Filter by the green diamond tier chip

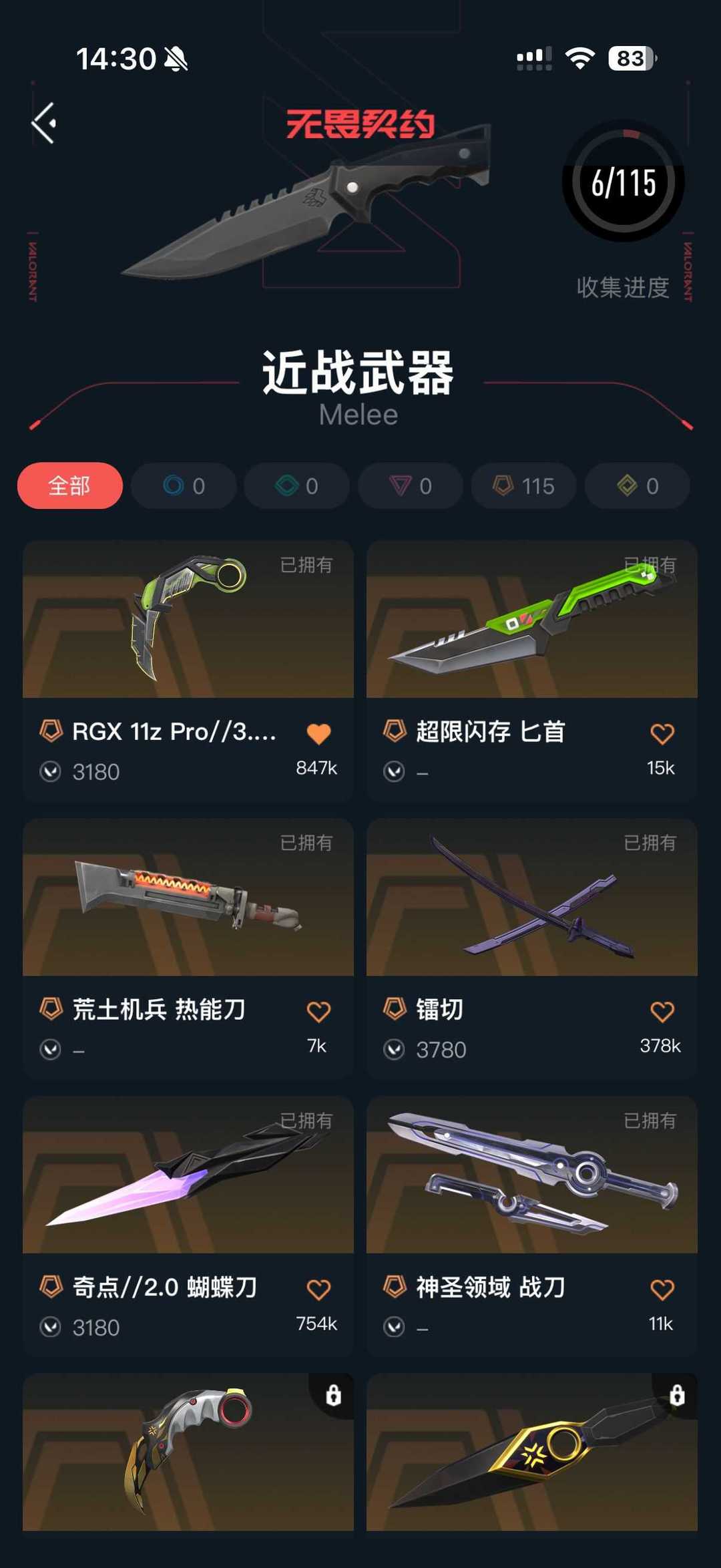(x=296, y=485)
